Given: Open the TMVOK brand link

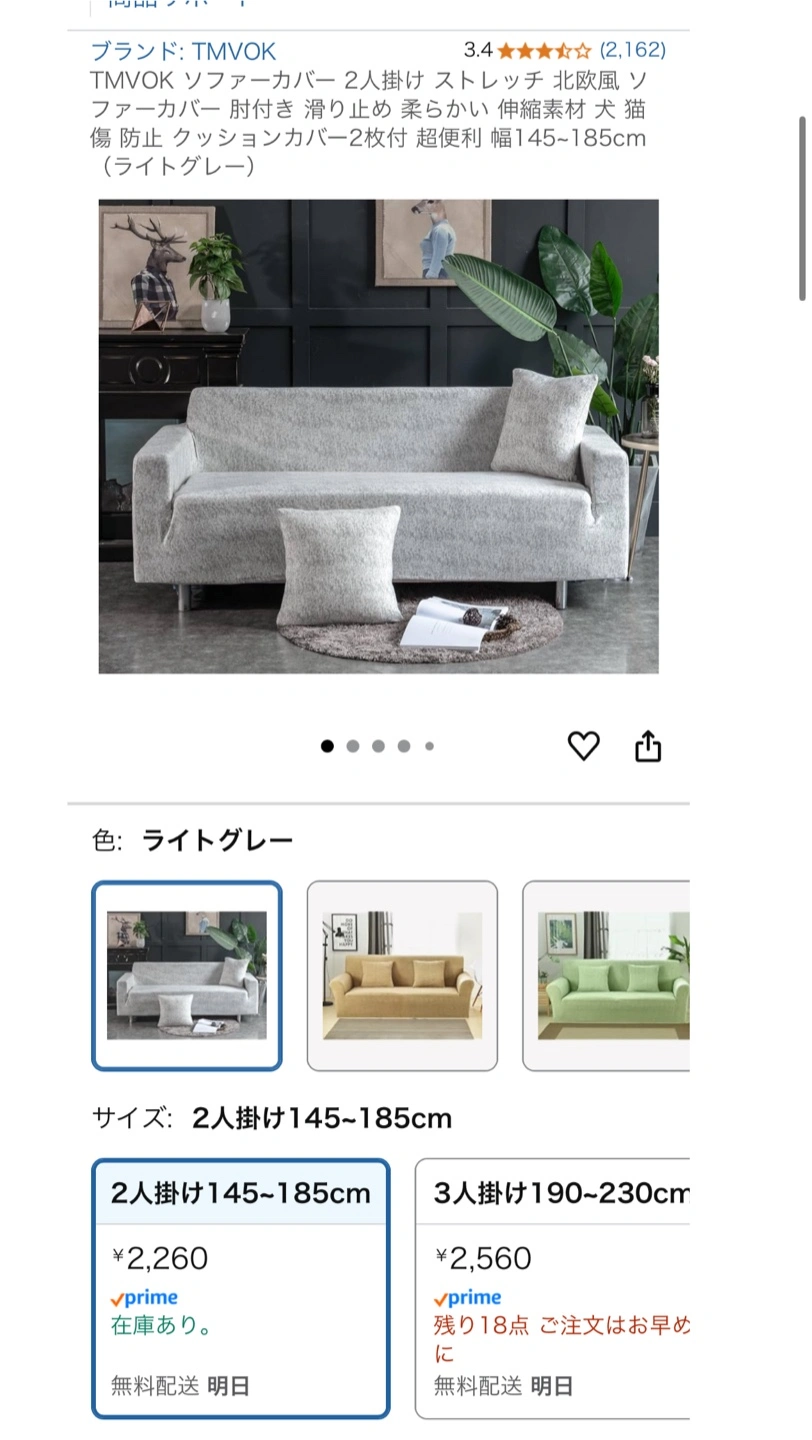Looking at the screenshot, I should point(183,51).
